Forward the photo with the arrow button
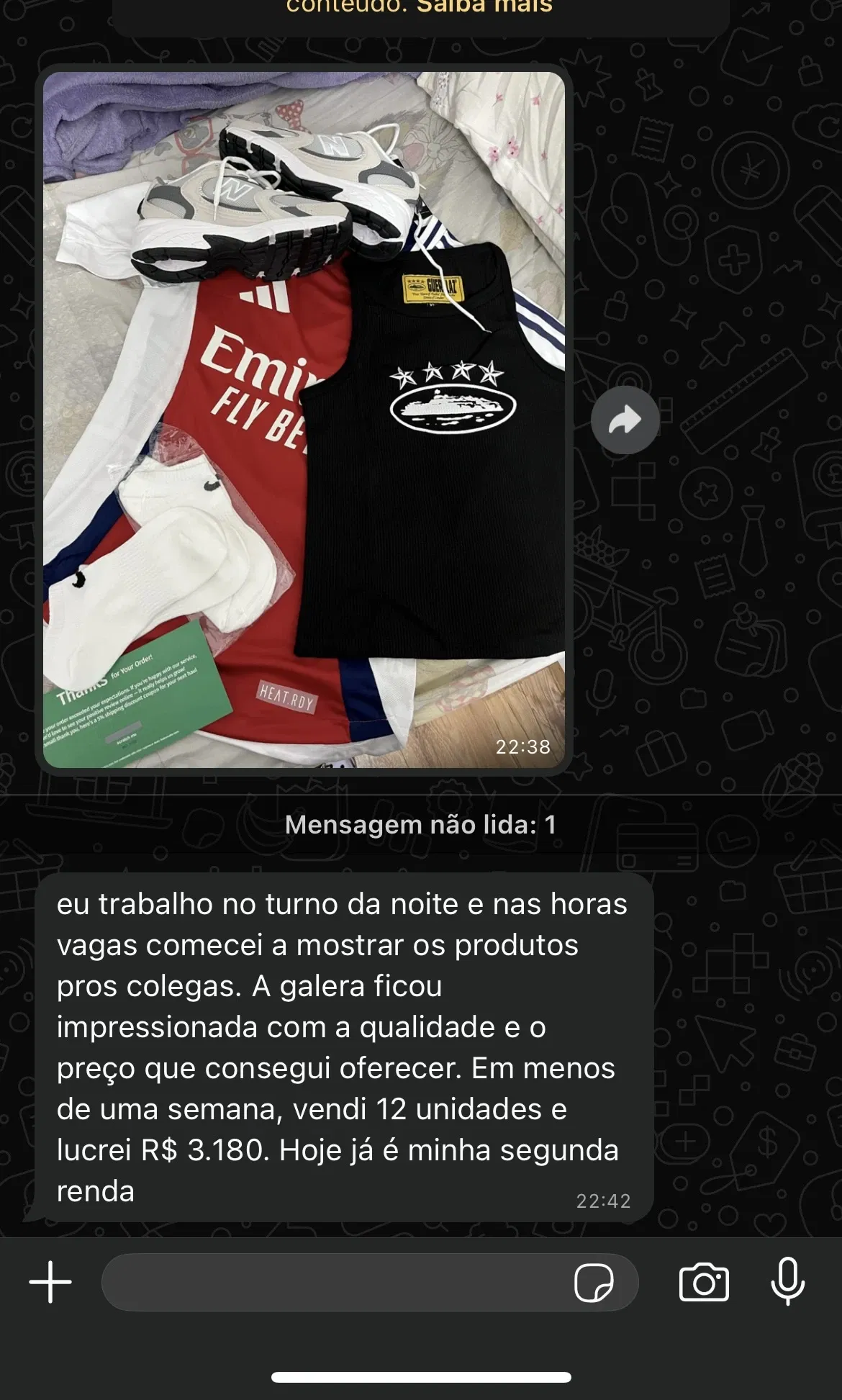Image resolution: width=842 pixels, height=1400 pixels. click(x=625, y=420)
